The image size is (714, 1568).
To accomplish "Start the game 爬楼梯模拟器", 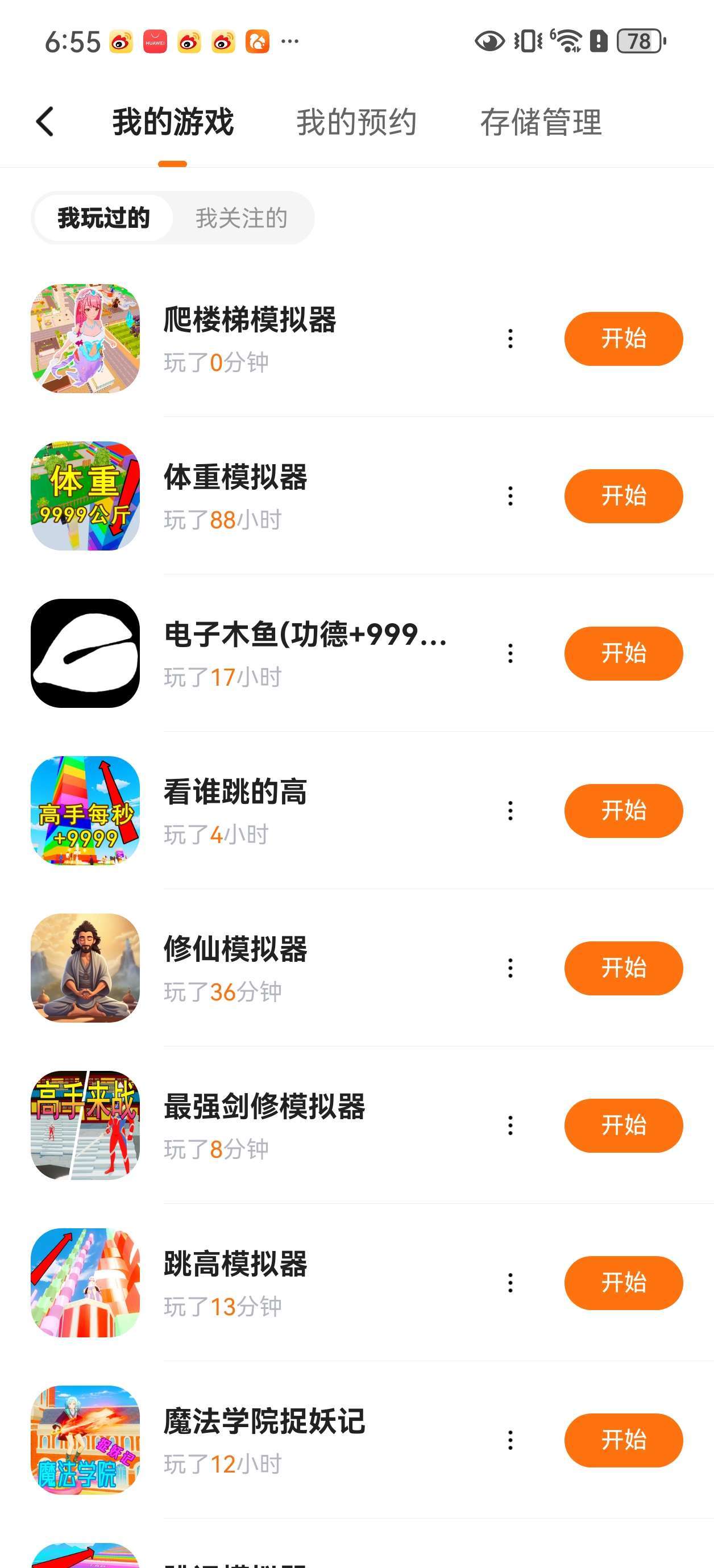I will tap(622, 339).
